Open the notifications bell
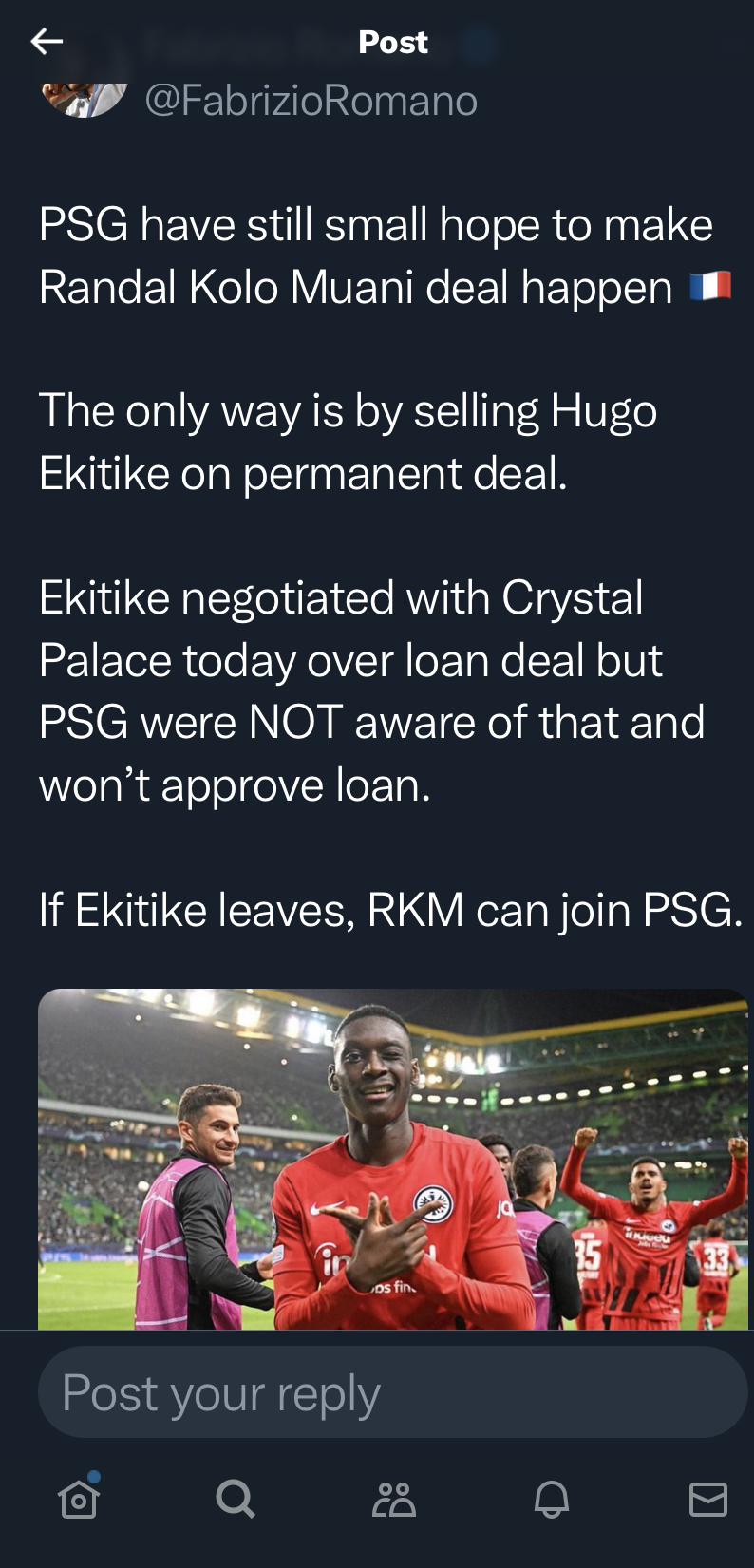This screenshot has width=754, height=1568. [x=552, y=1500]
